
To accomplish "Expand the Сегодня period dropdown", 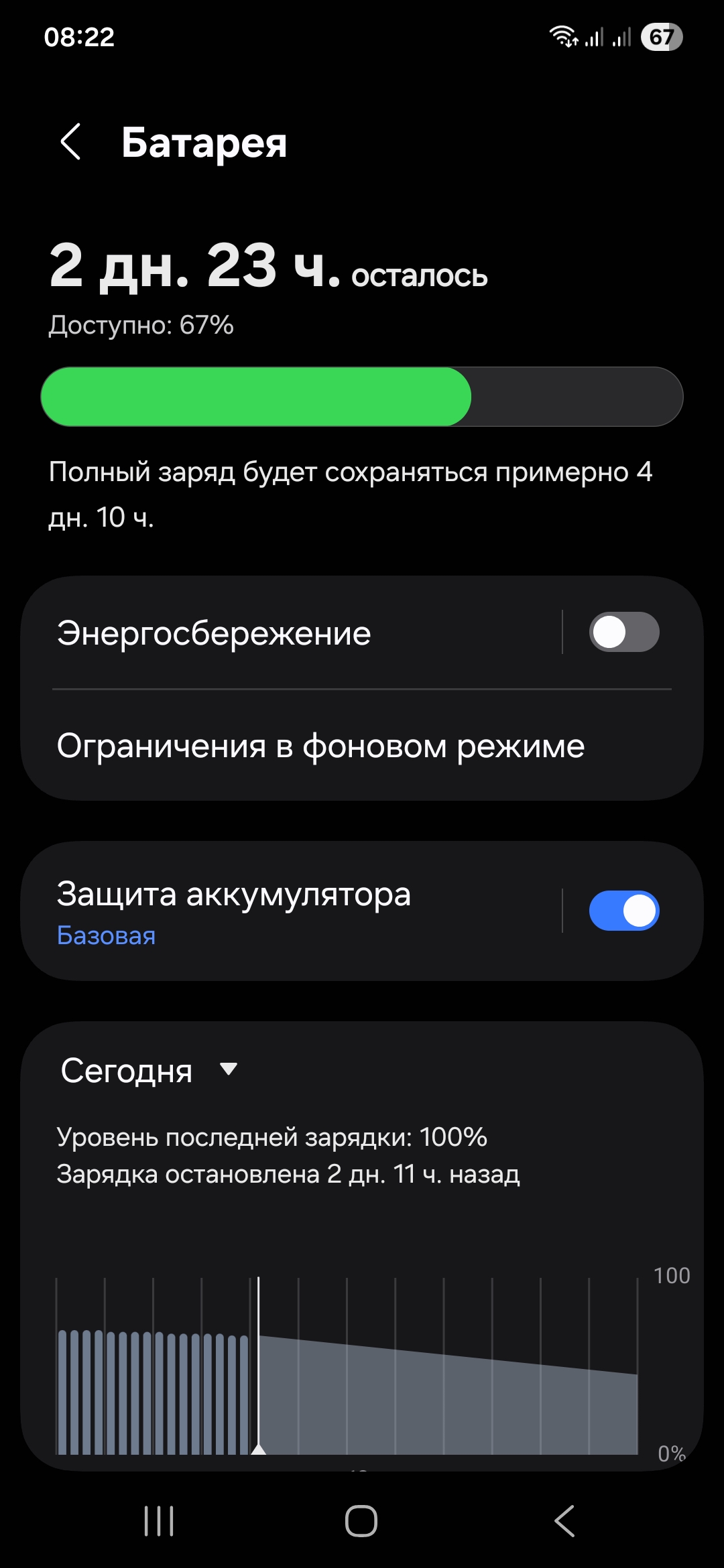I will [x=149, y=1070].
